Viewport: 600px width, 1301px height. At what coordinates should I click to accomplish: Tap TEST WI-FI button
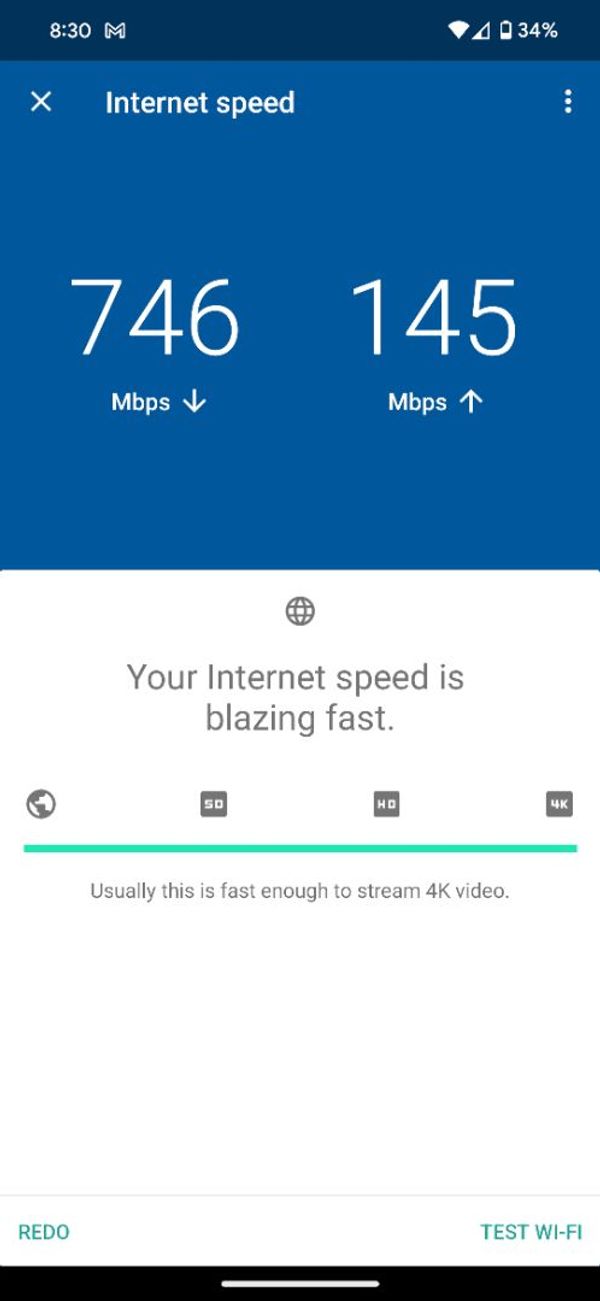pos(531,1231)
